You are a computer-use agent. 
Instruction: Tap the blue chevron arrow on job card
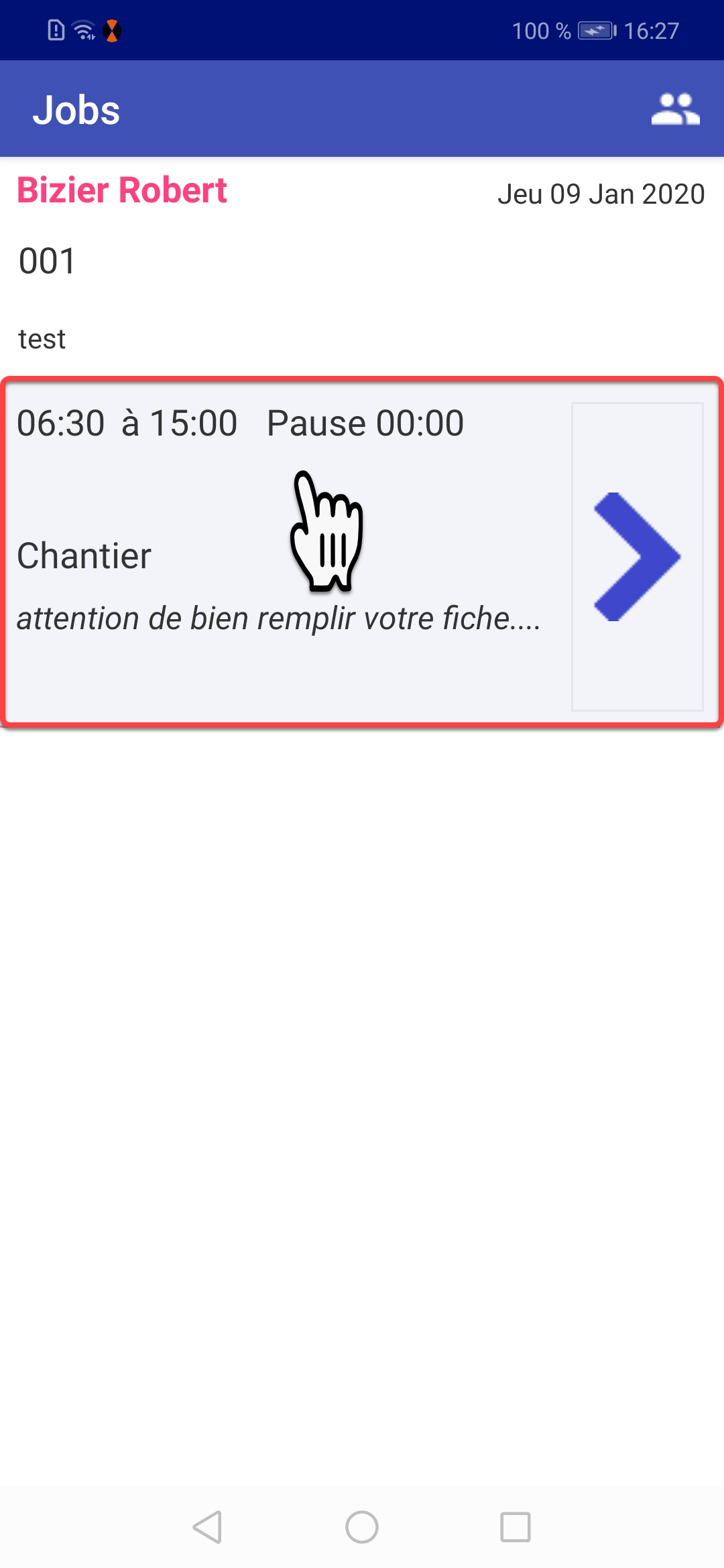coord(637,556)
